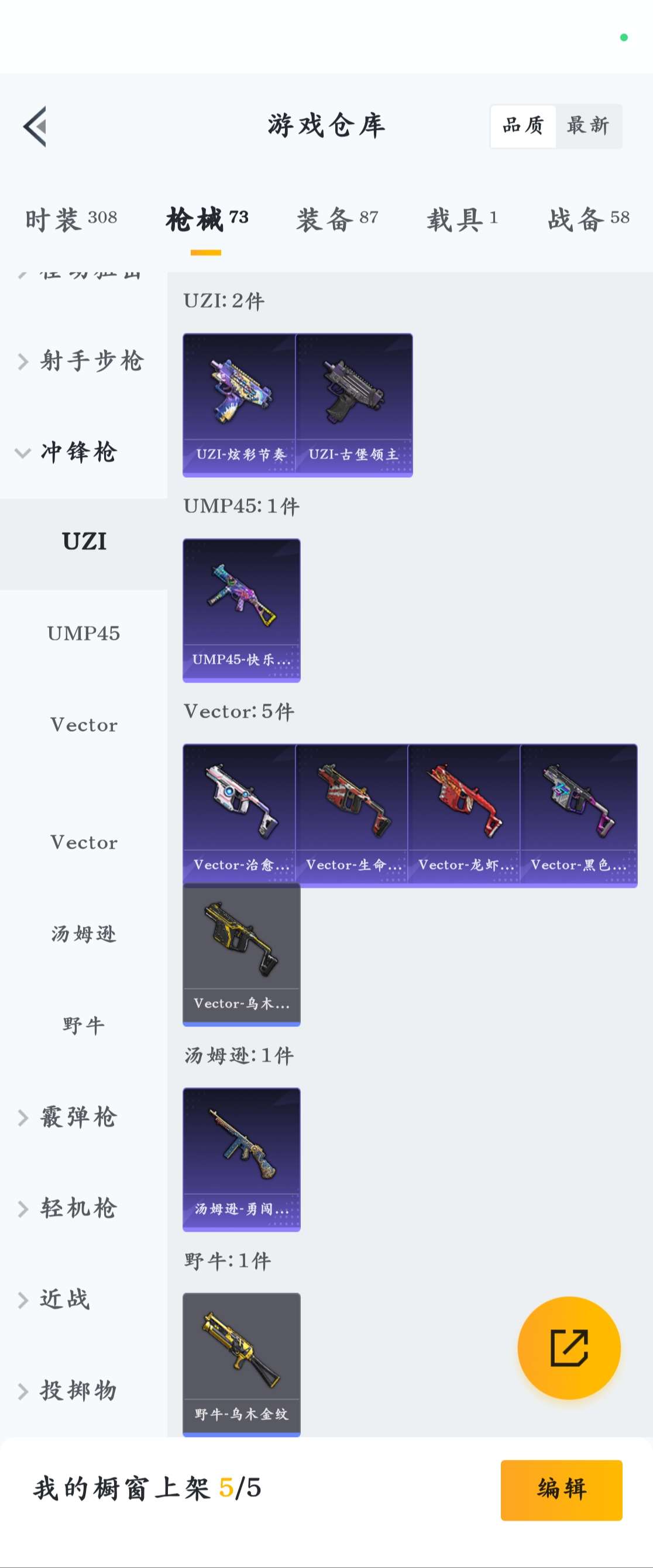Viewport: 653px width, 1568px height.
Task: Open the UZI-炫彩节奏 skin
Action: [239, 405]
